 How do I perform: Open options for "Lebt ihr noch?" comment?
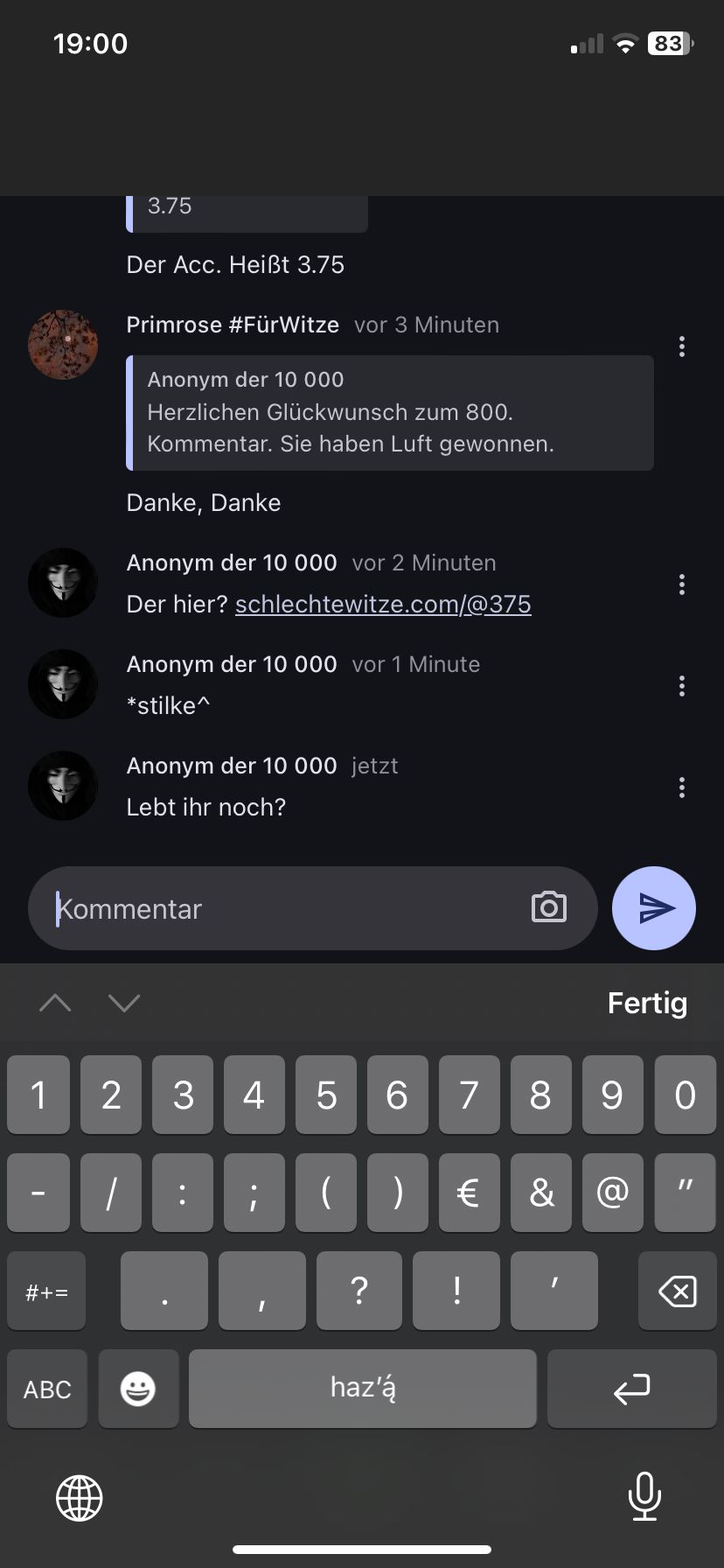(682, 787)
